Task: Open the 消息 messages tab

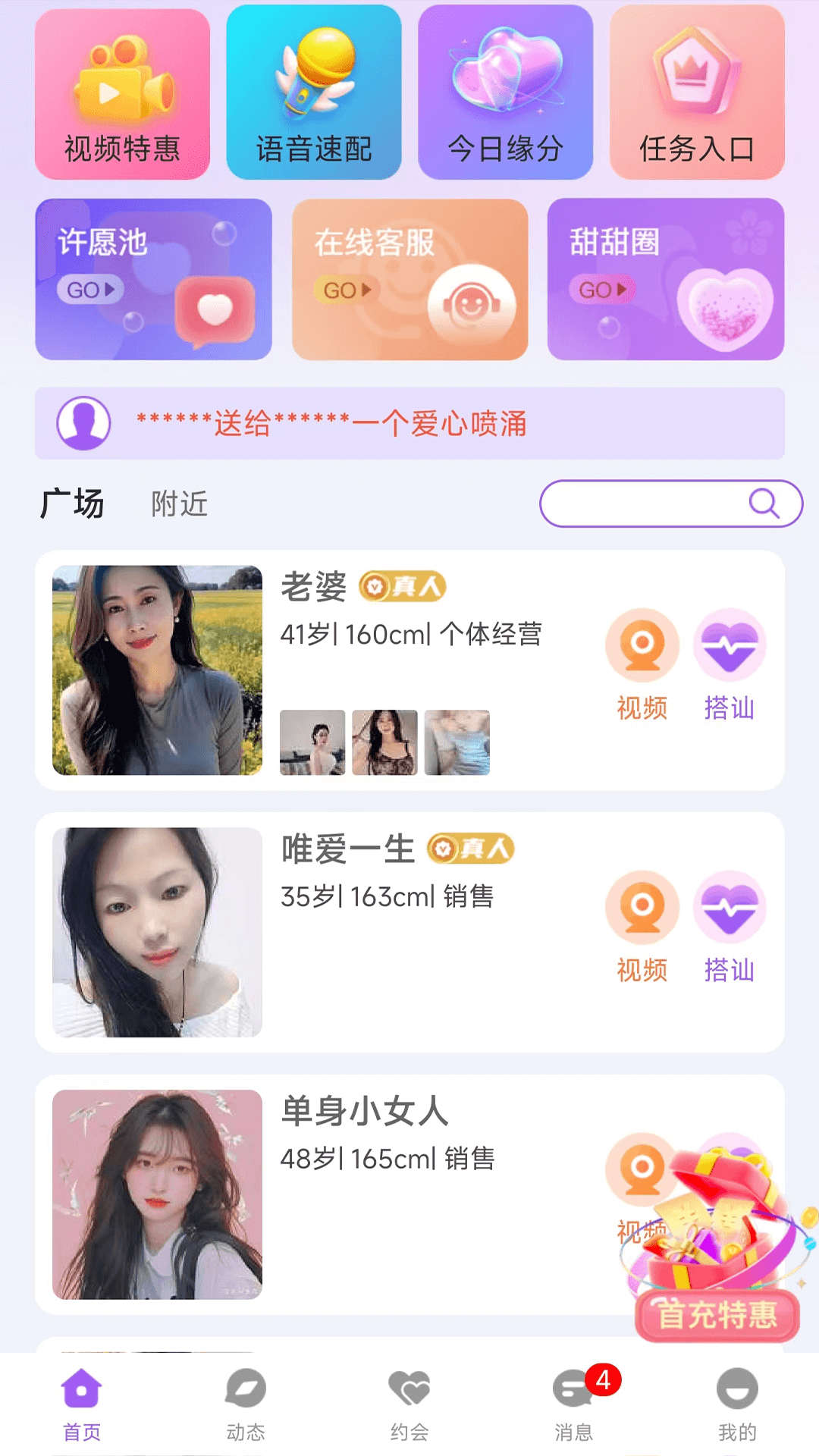Action: [x=574, y=1404]
